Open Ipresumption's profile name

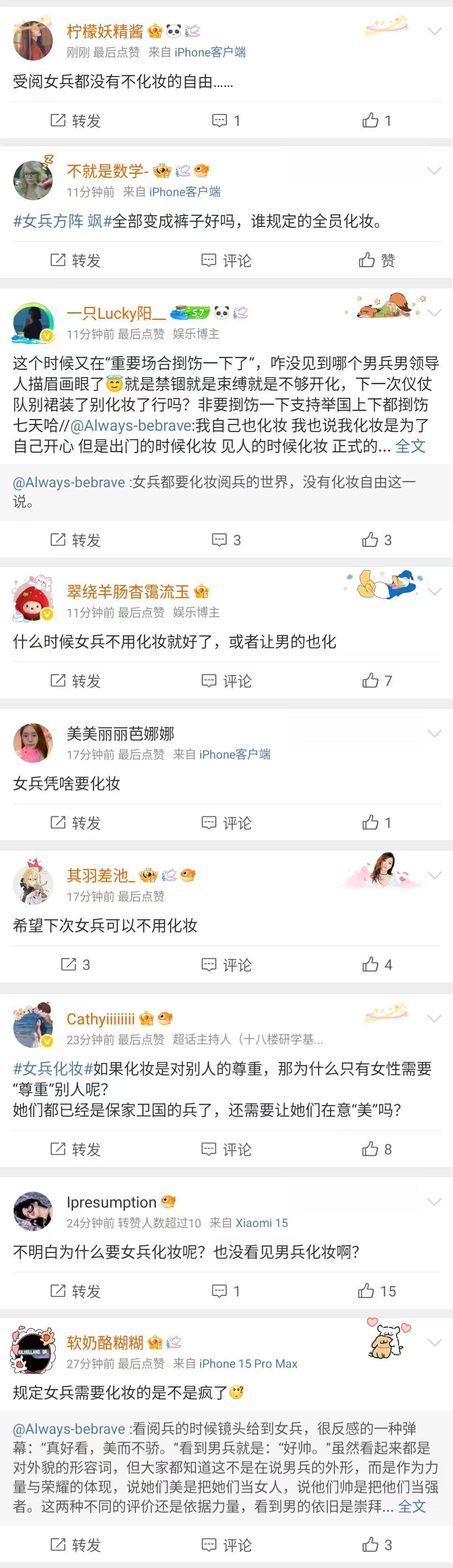point(111,1202)
